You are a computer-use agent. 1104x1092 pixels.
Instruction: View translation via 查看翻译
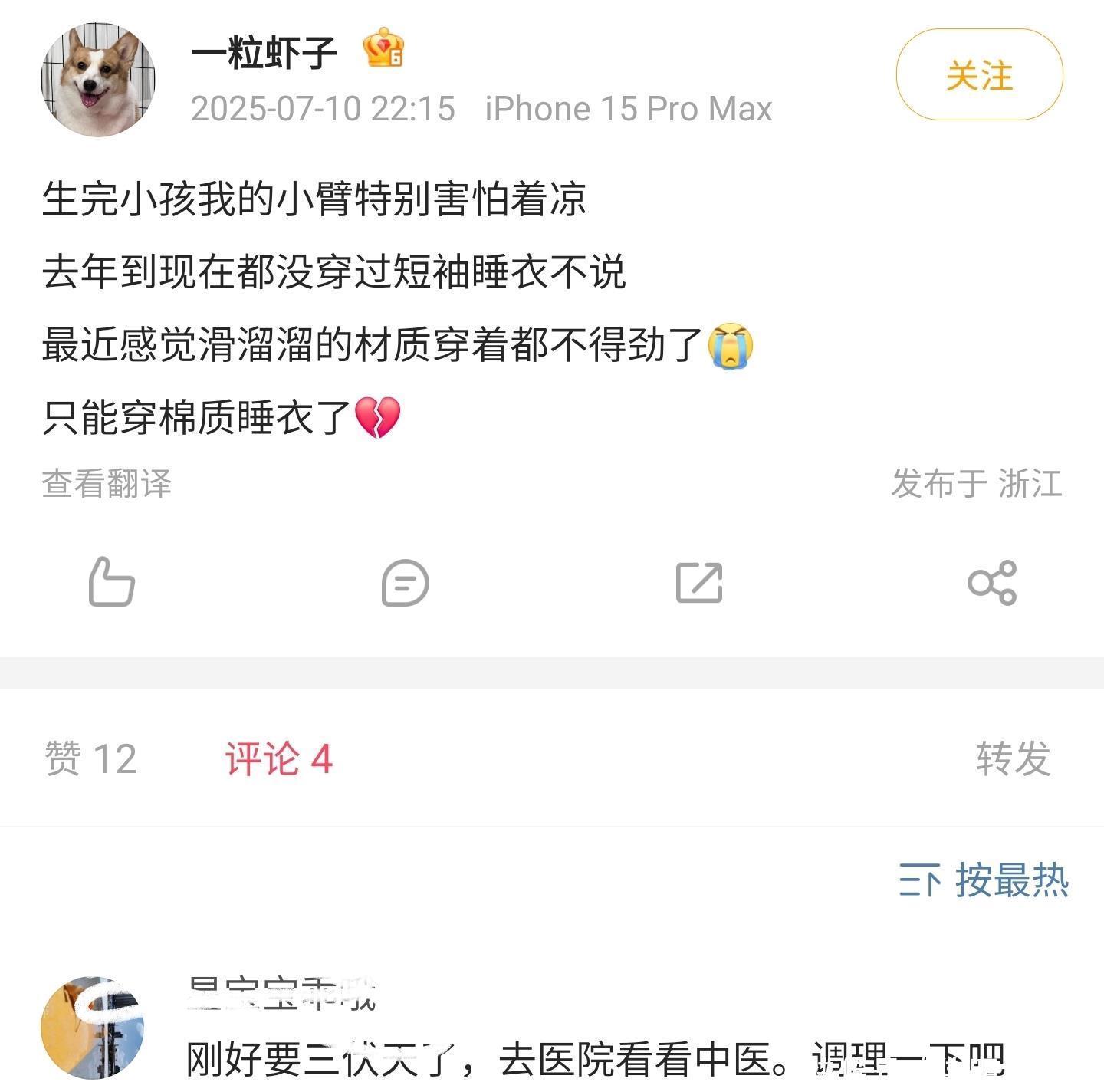pyautogui.click(x=107, y=484)
